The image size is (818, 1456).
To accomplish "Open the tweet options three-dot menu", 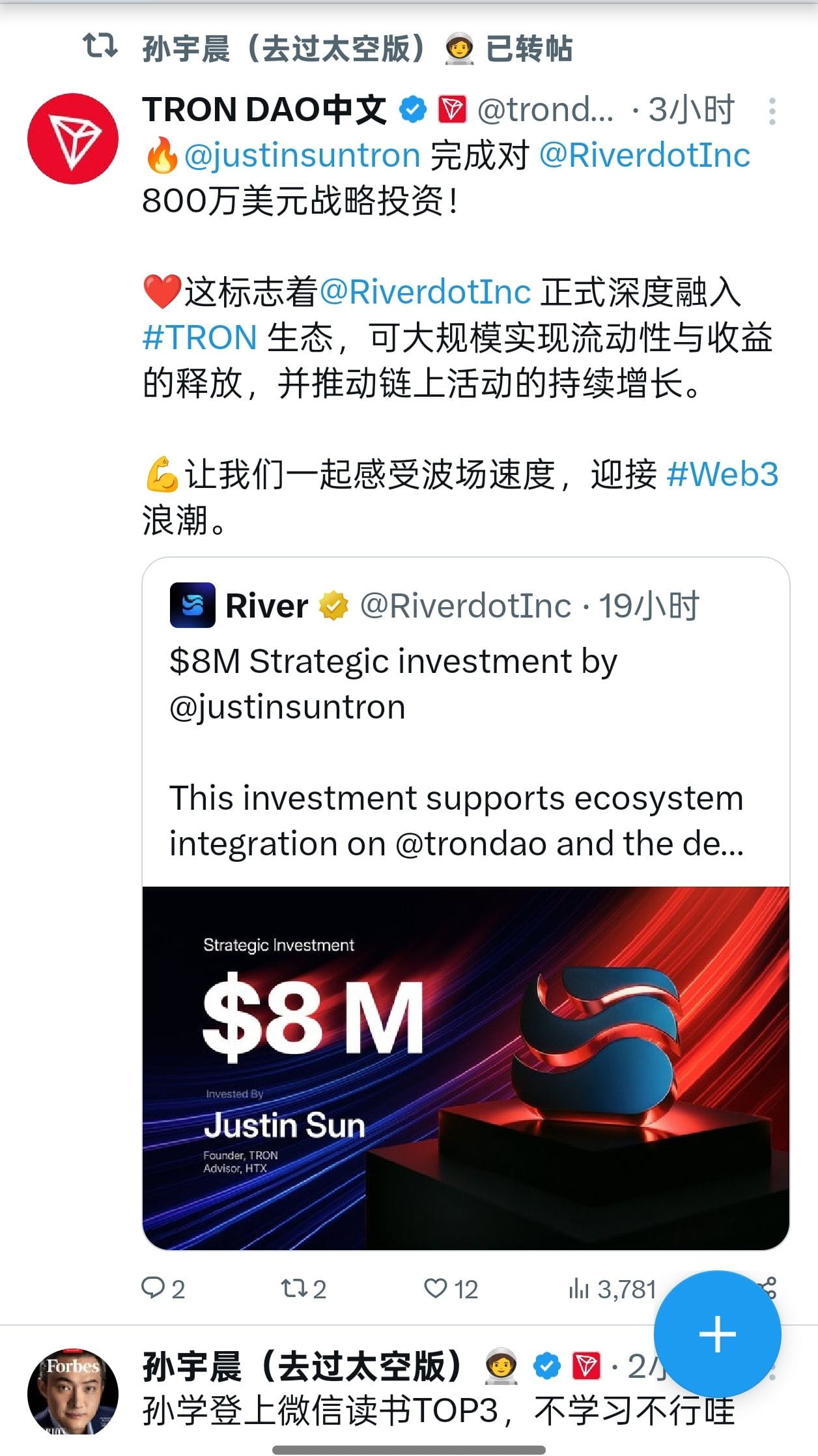I will tap(772, 111).
